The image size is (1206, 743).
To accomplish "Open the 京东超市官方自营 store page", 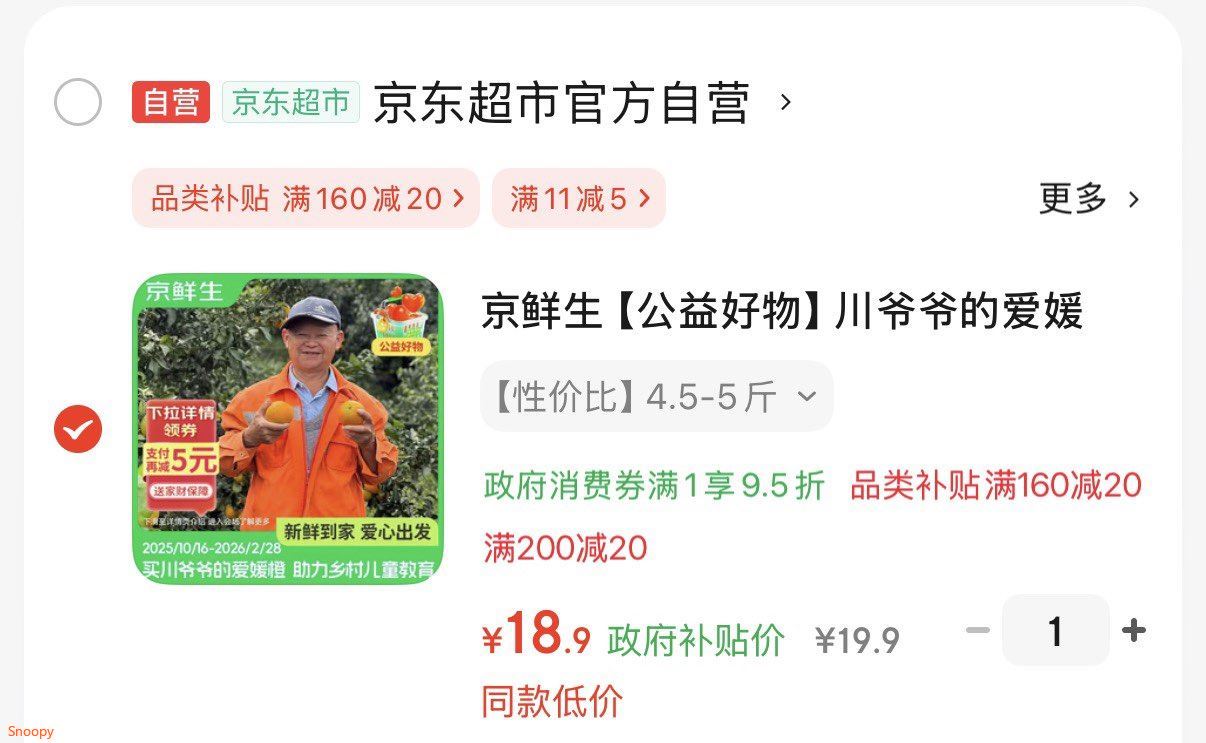I will point(560,103).
